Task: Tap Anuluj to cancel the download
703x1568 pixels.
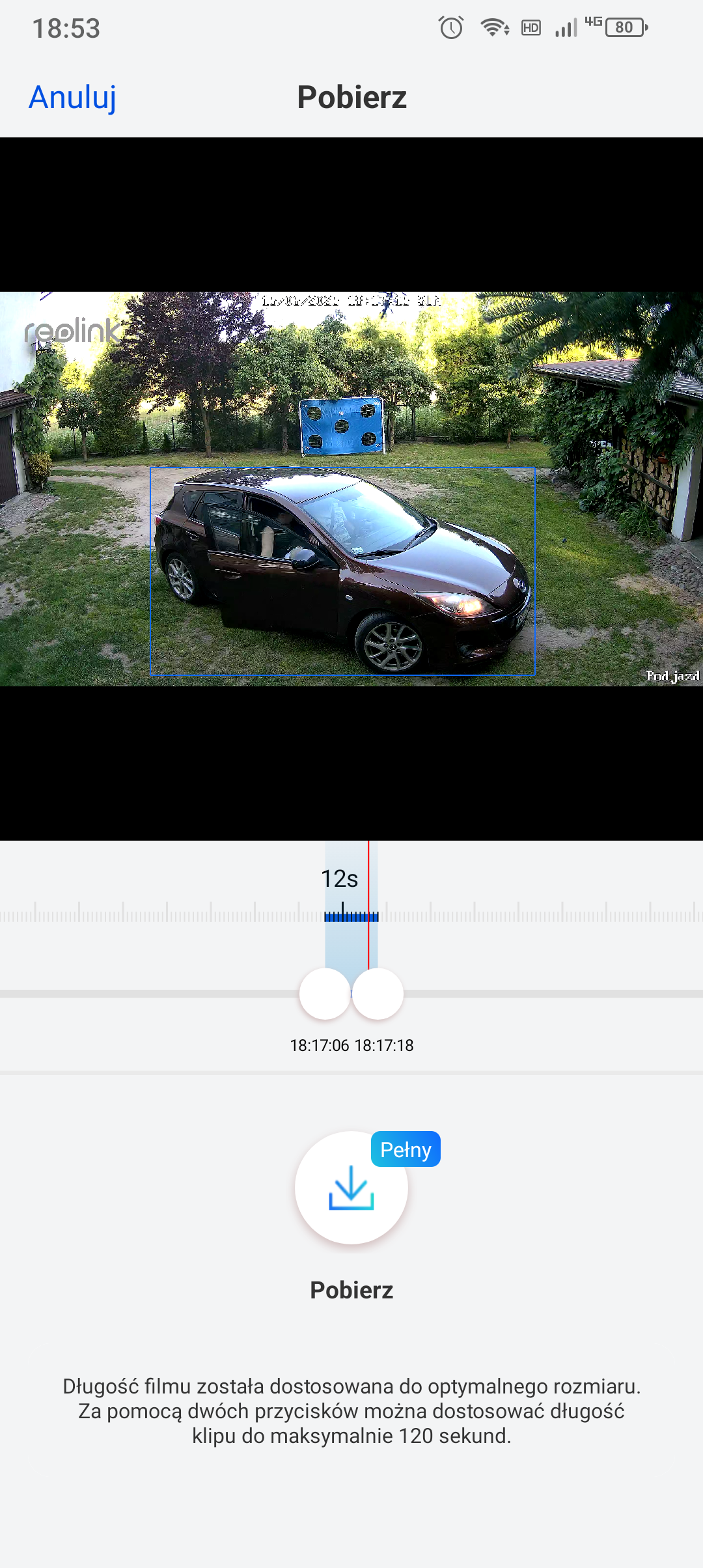Action: click(72, 98)
